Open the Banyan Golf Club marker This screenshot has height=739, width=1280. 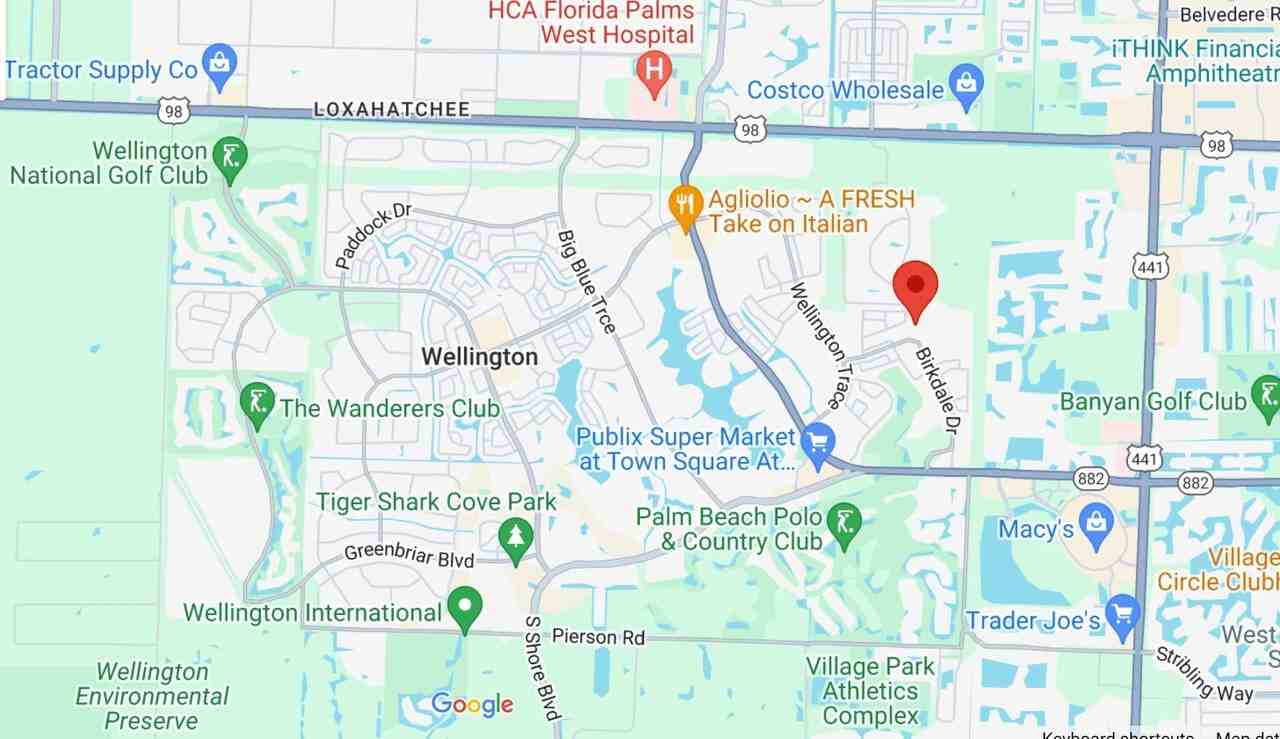[1265, 397]
